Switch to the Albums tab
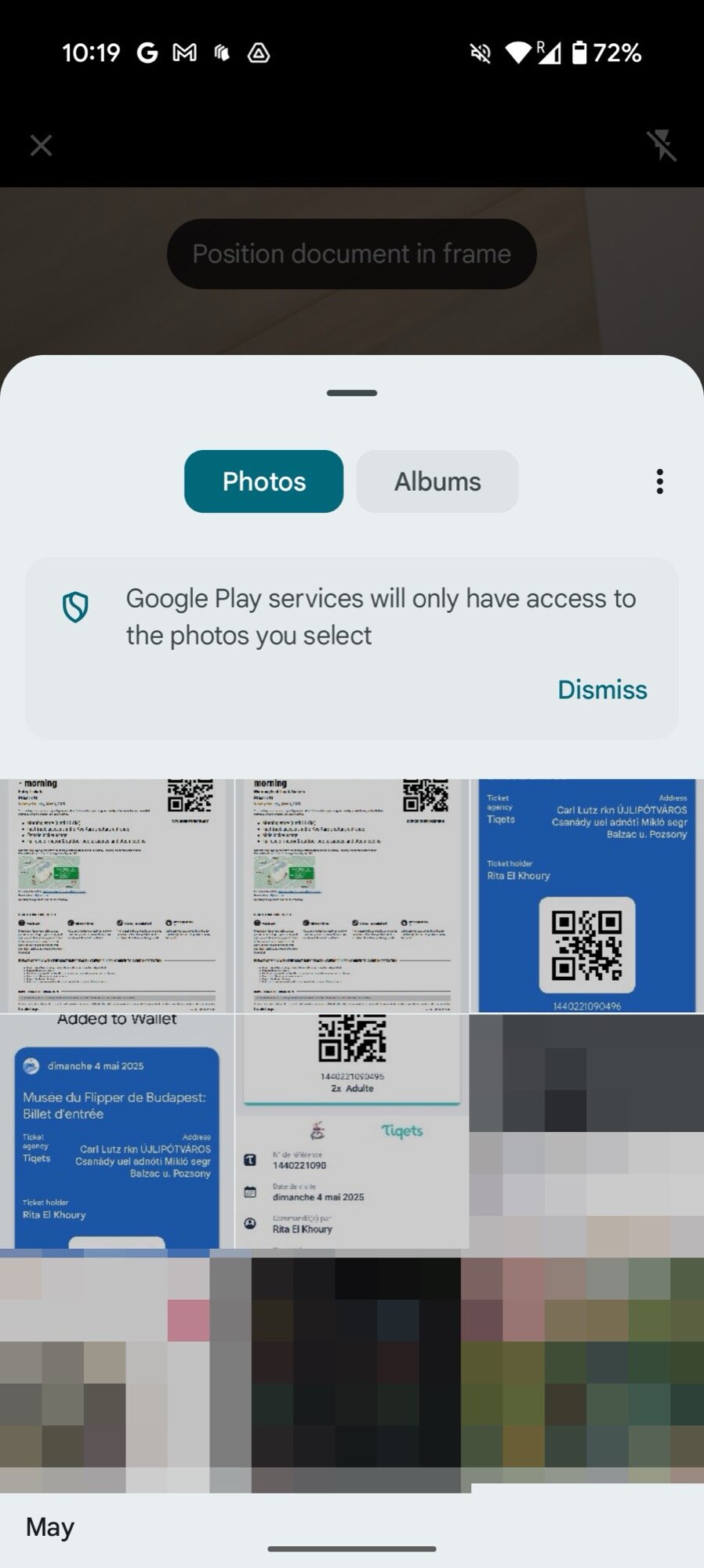This screenshot has width=704, height=1568. point(437,481)
